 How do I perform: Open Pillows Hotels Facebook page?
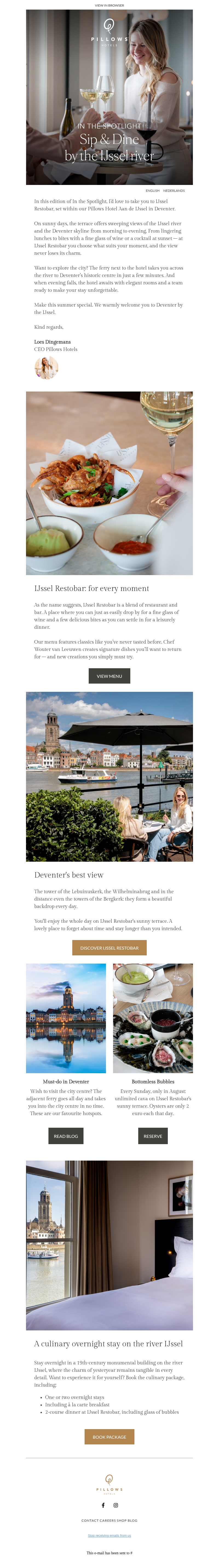coord(103,1505)
